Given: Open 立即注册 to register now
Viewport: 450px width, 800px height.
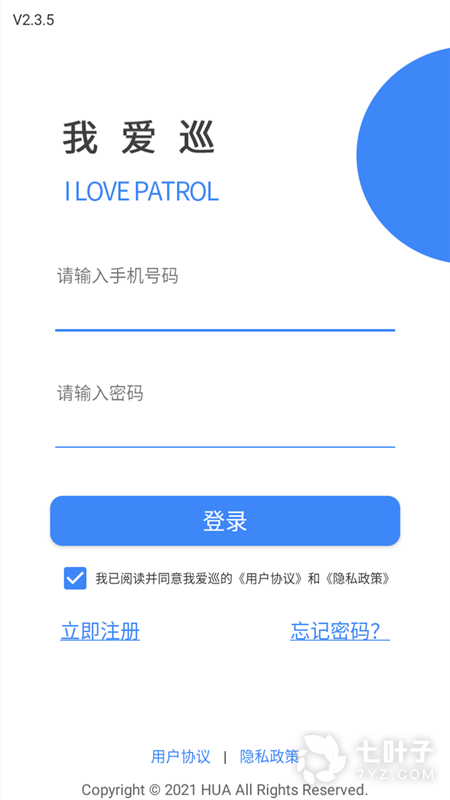Looking at the screenshot, I should (x=100, y=631).
